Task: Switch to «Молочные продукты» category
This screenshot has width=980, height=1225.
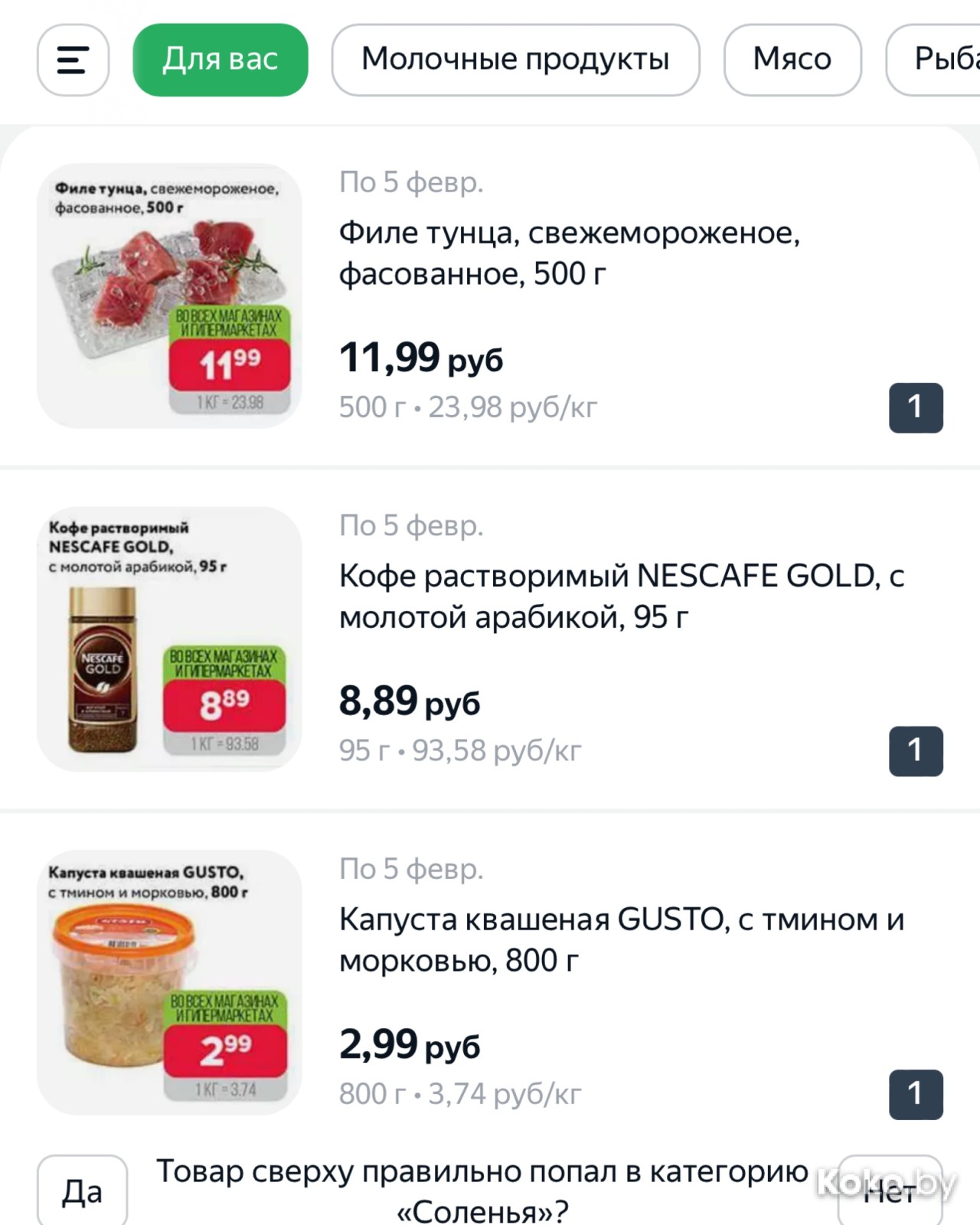Action: point(515,60)
